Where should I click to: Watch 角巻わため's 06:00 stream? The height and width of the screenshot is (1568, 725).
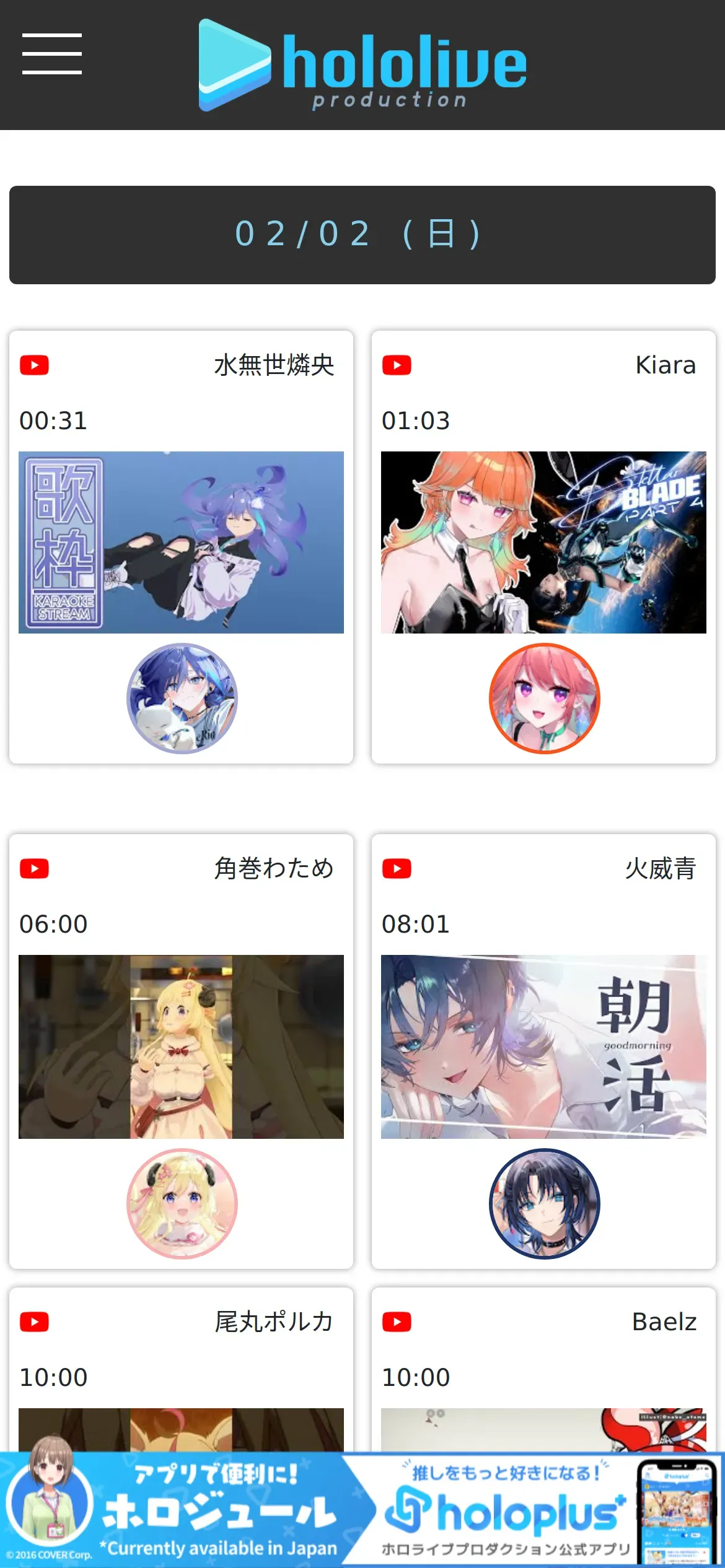(181, 1047)
